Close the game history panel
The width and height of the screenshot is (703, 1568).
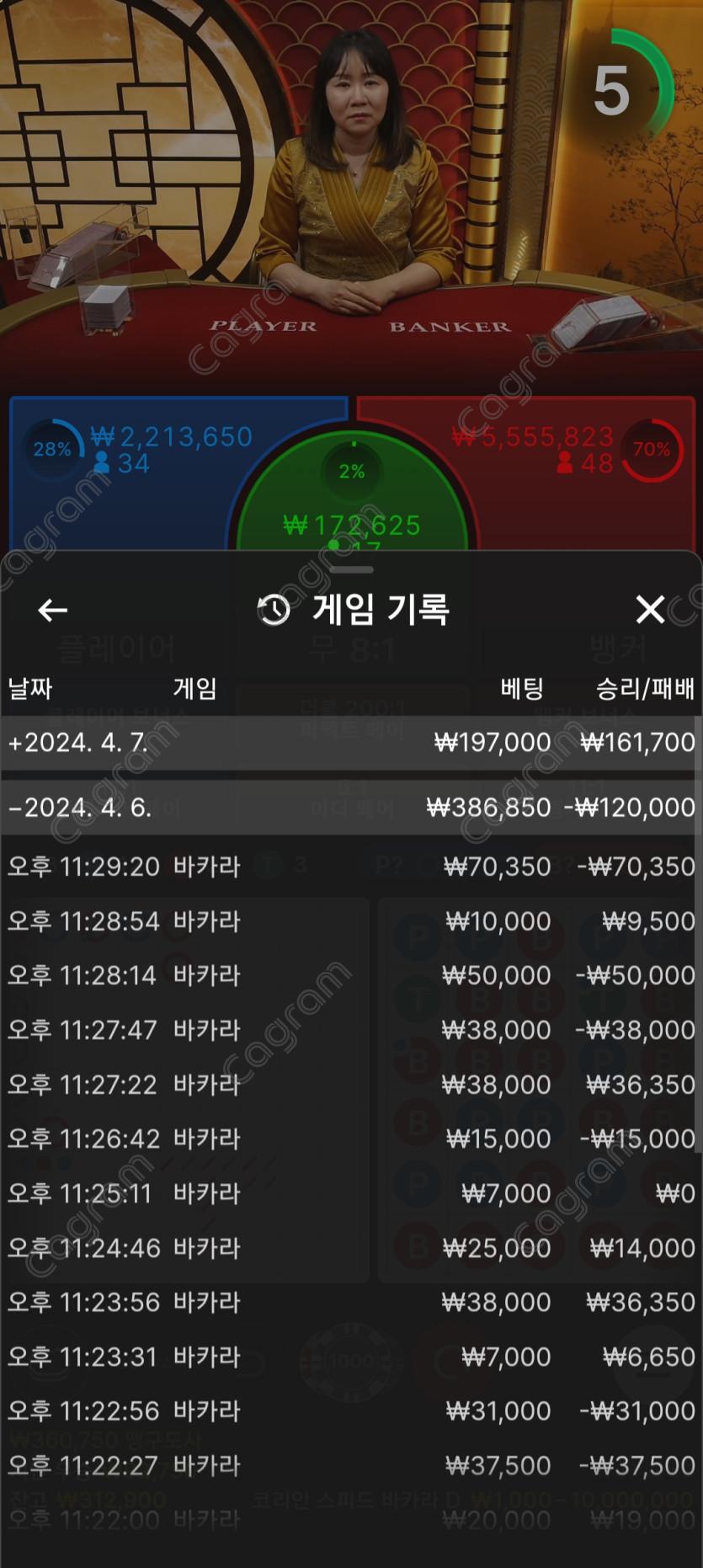[x=650, y=609]
